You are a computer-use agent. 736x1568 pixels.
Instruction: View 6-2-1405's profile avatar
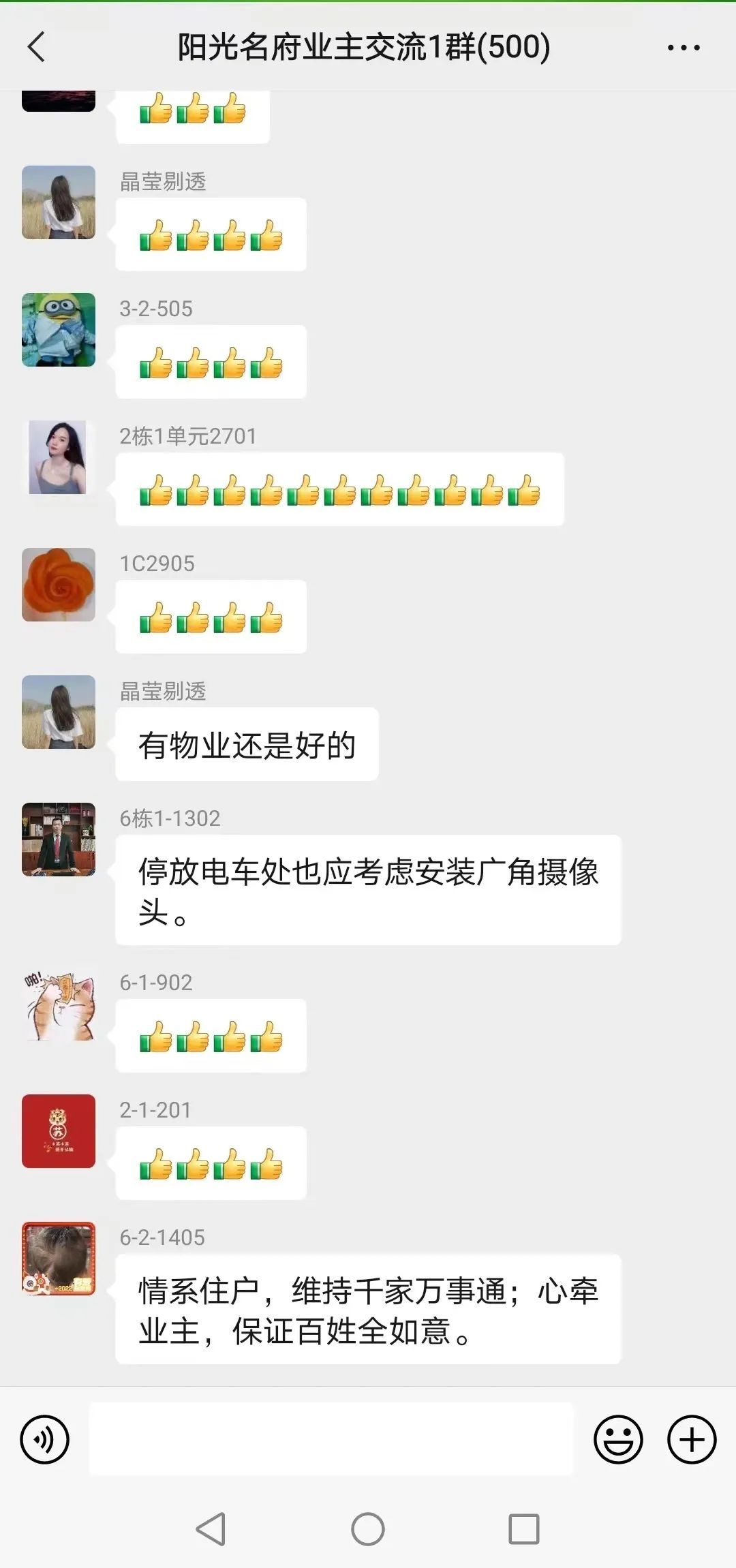pos(59,1259)
